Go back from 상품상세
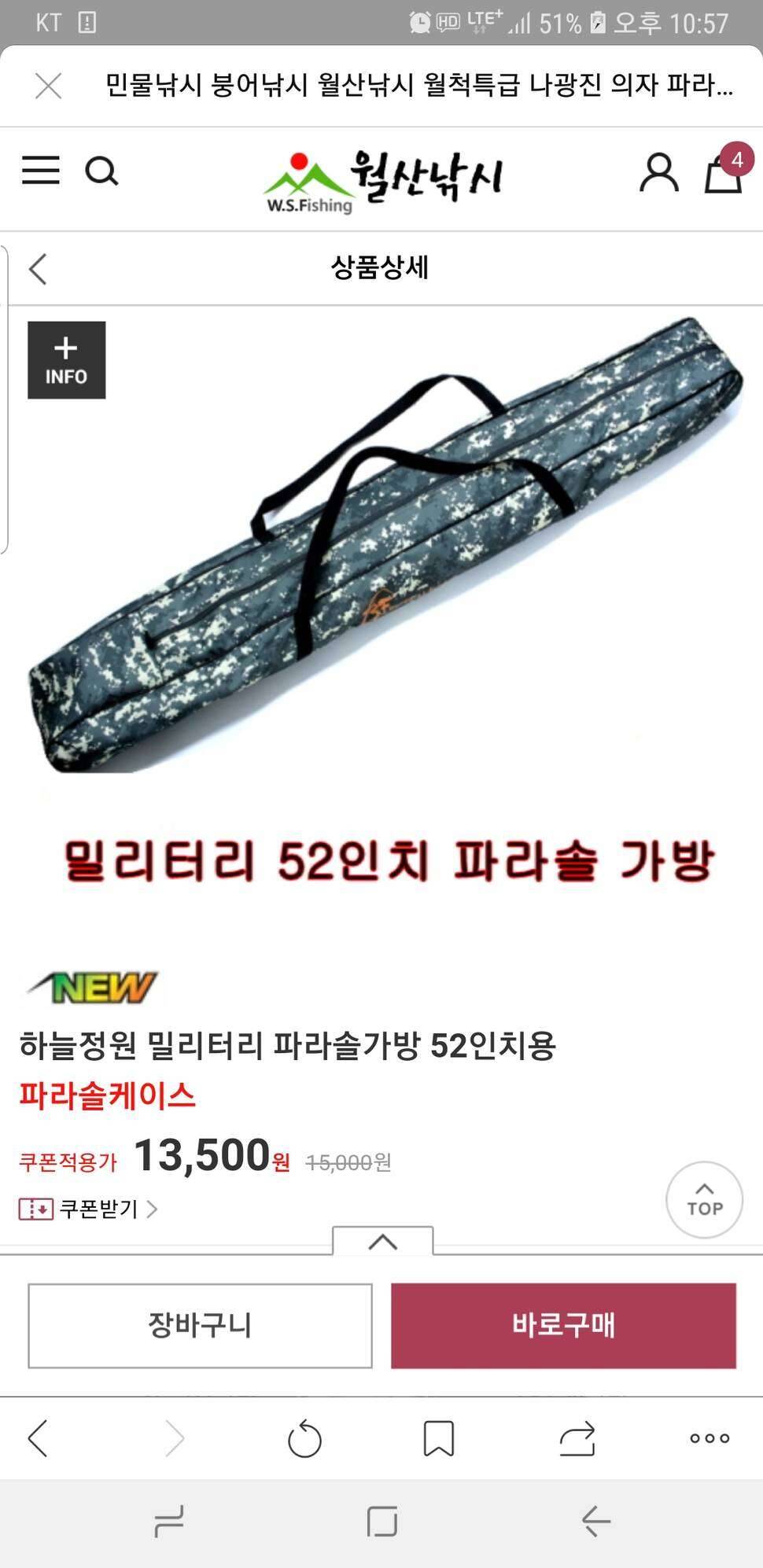 pyautogui.click(x=38, y=269)
